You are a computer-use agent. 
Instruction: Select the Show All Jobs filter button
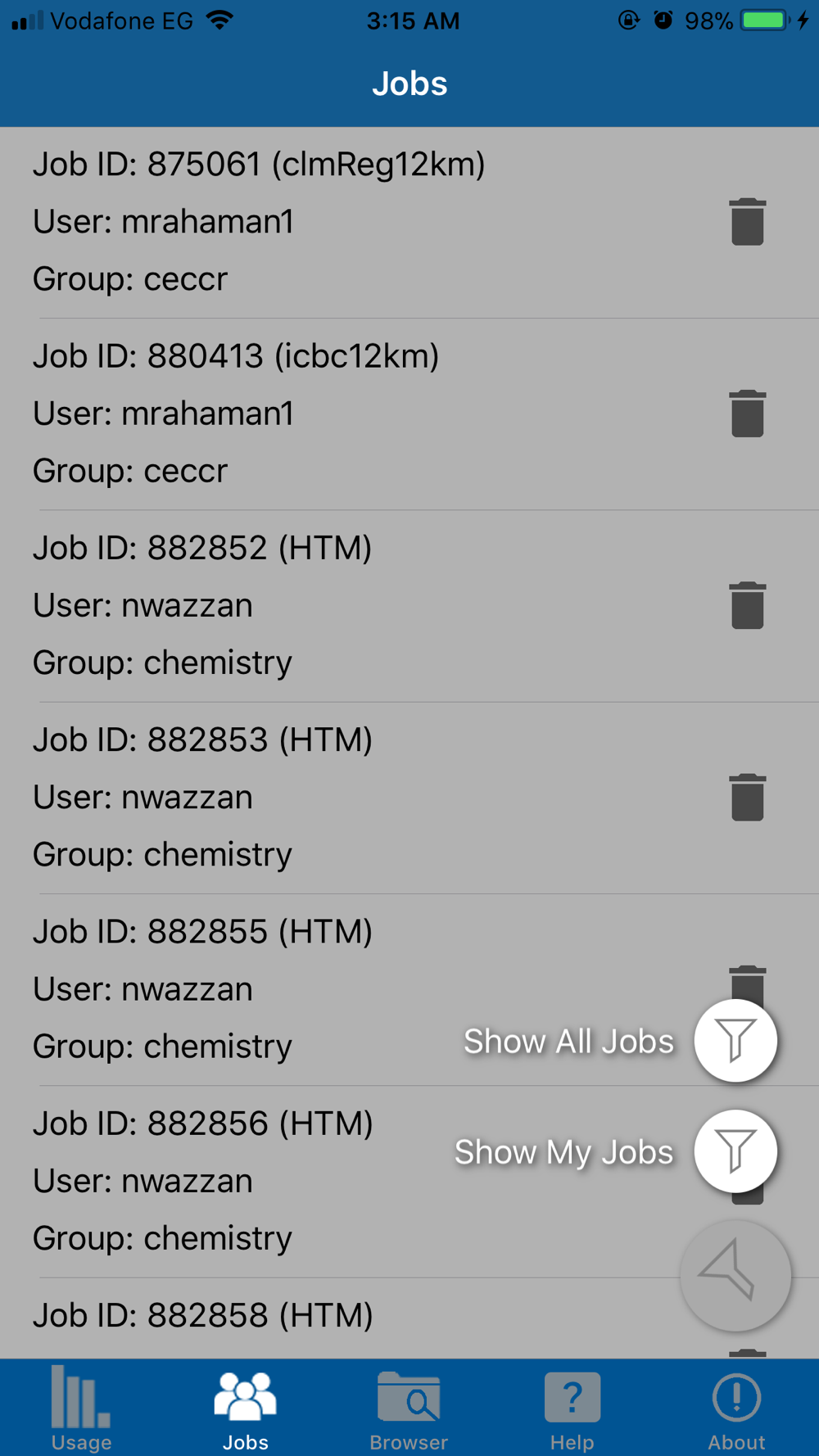point(735,1040)
